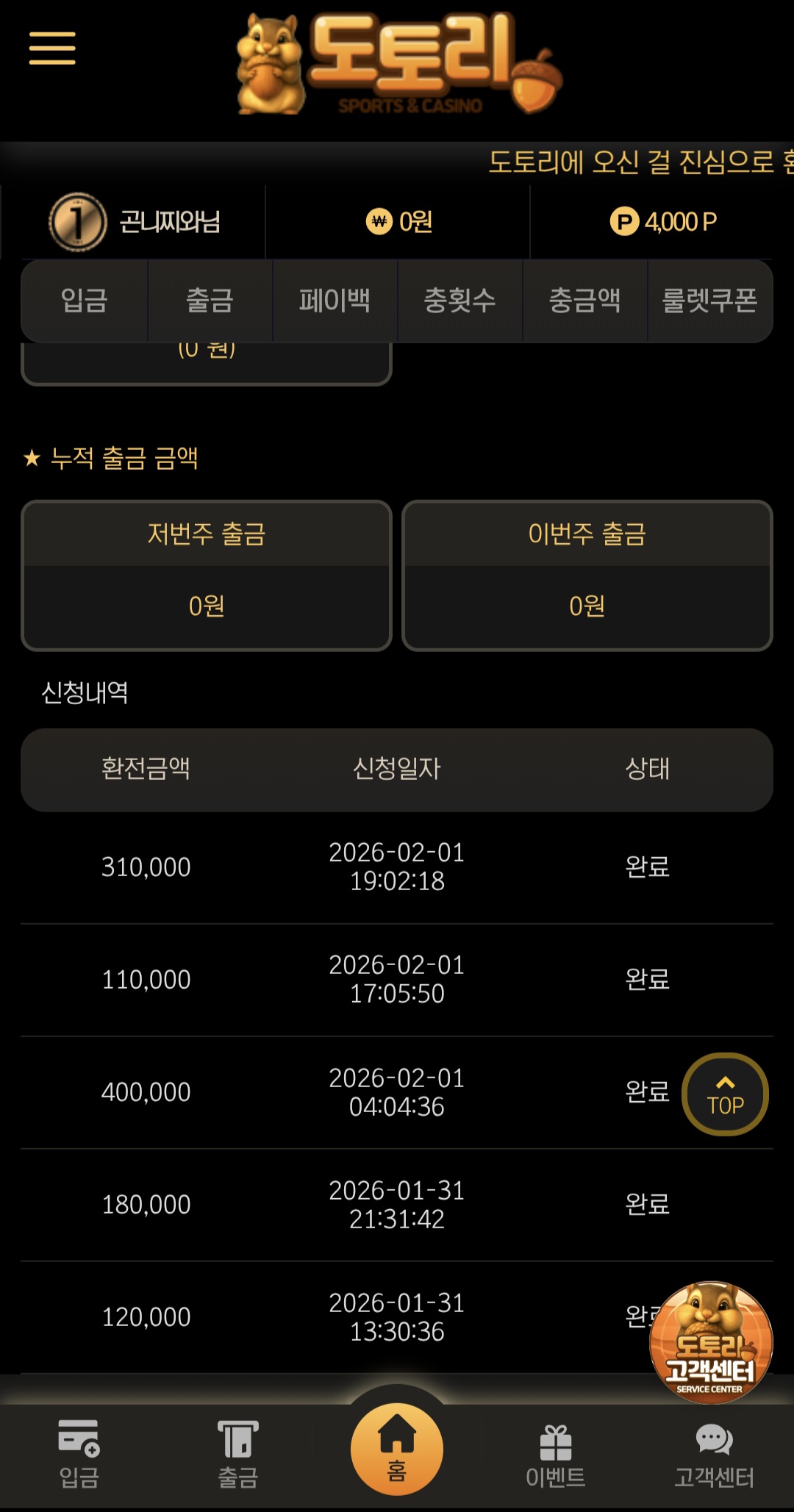Select the 출금 quick menu button
794x1512 pixels.
(210, 301)
